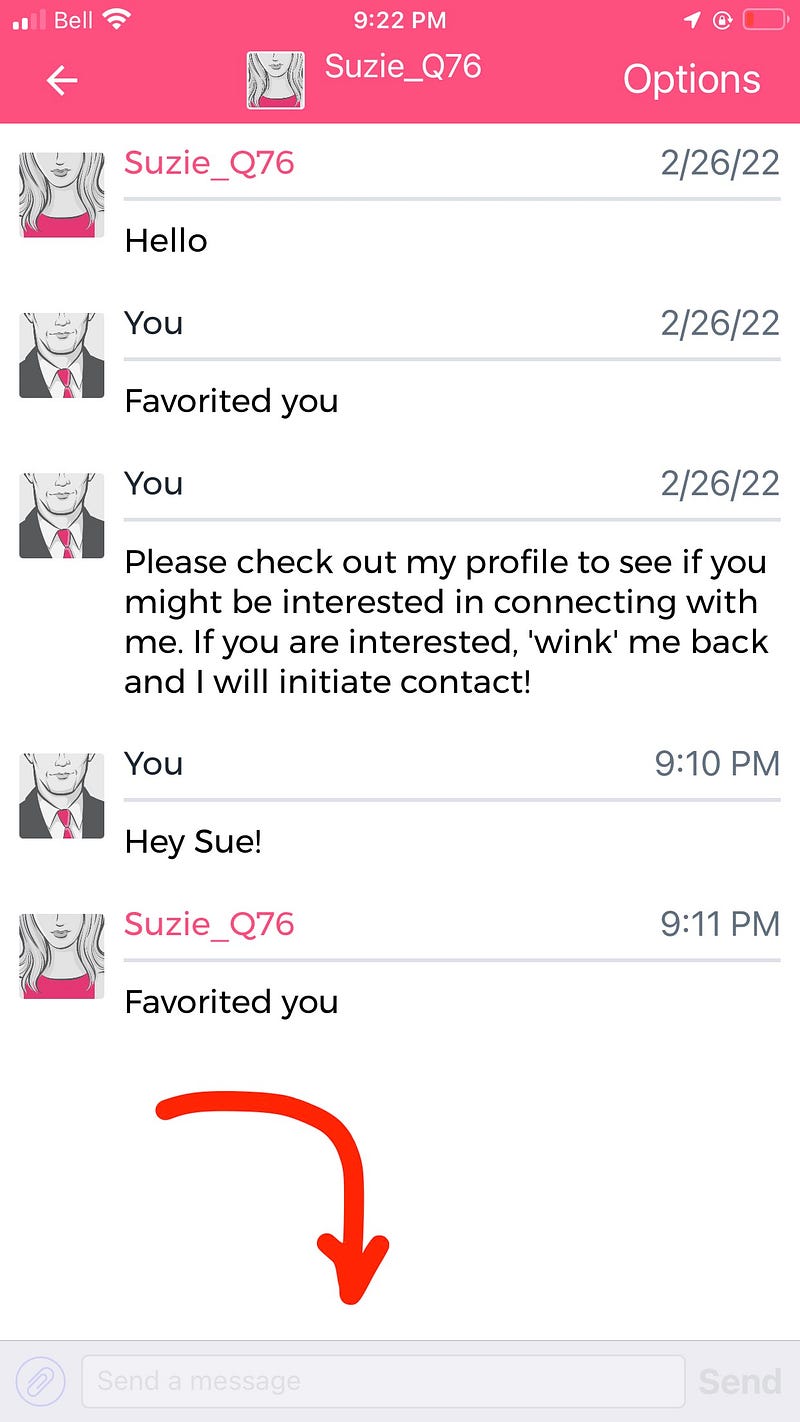Tap the attachment paperclip icon
This screenshot has width=800, height=1422.
pyautogui.click(x=41, y=1381)
